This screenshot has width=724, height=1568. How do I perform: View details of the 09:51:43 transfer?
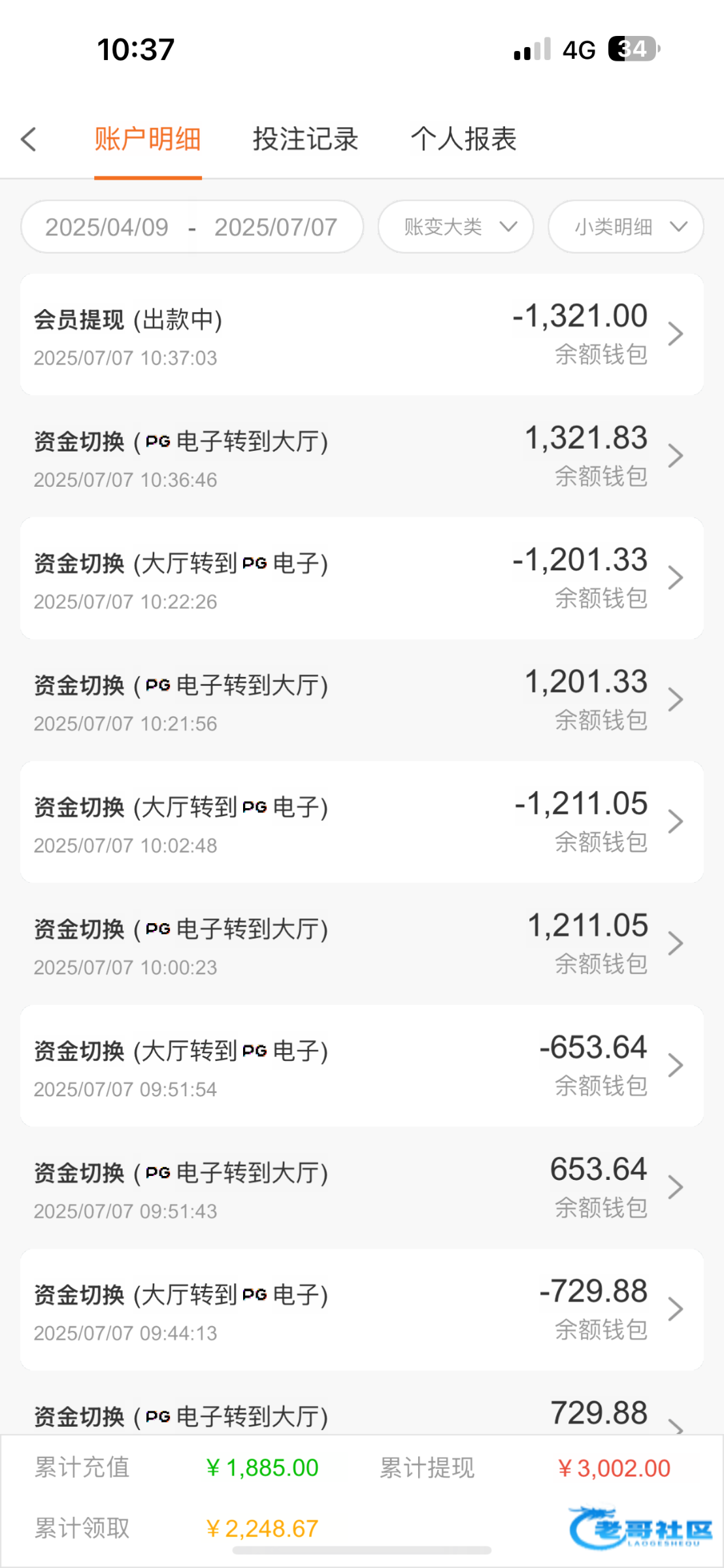(362, 1188)
